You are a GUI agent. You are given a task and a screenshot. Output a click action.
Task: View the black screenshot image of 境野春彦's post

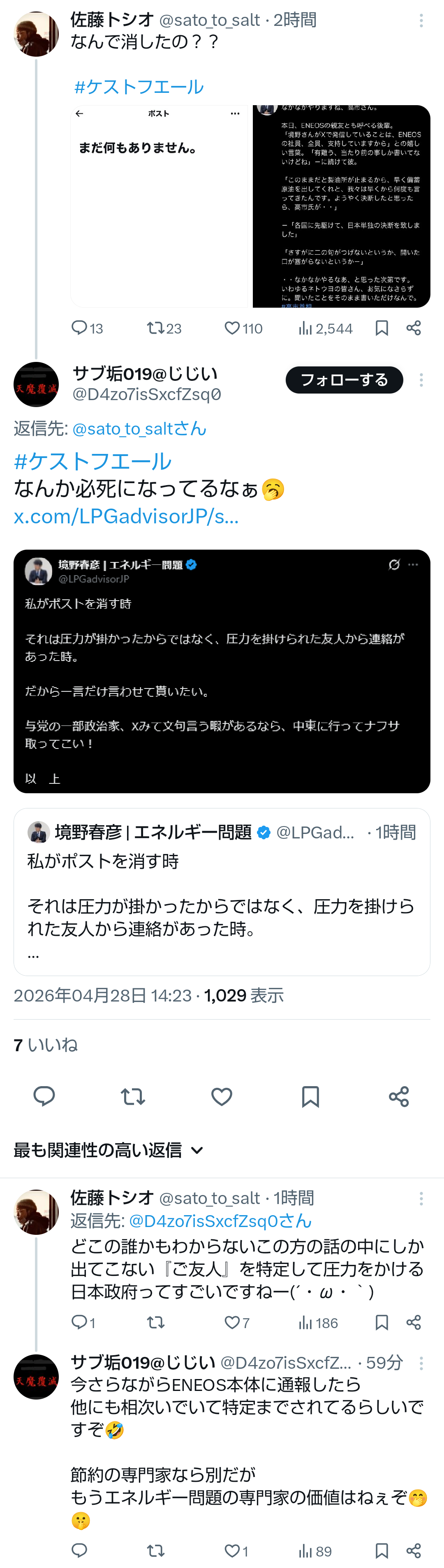click(x=222, y=671)
